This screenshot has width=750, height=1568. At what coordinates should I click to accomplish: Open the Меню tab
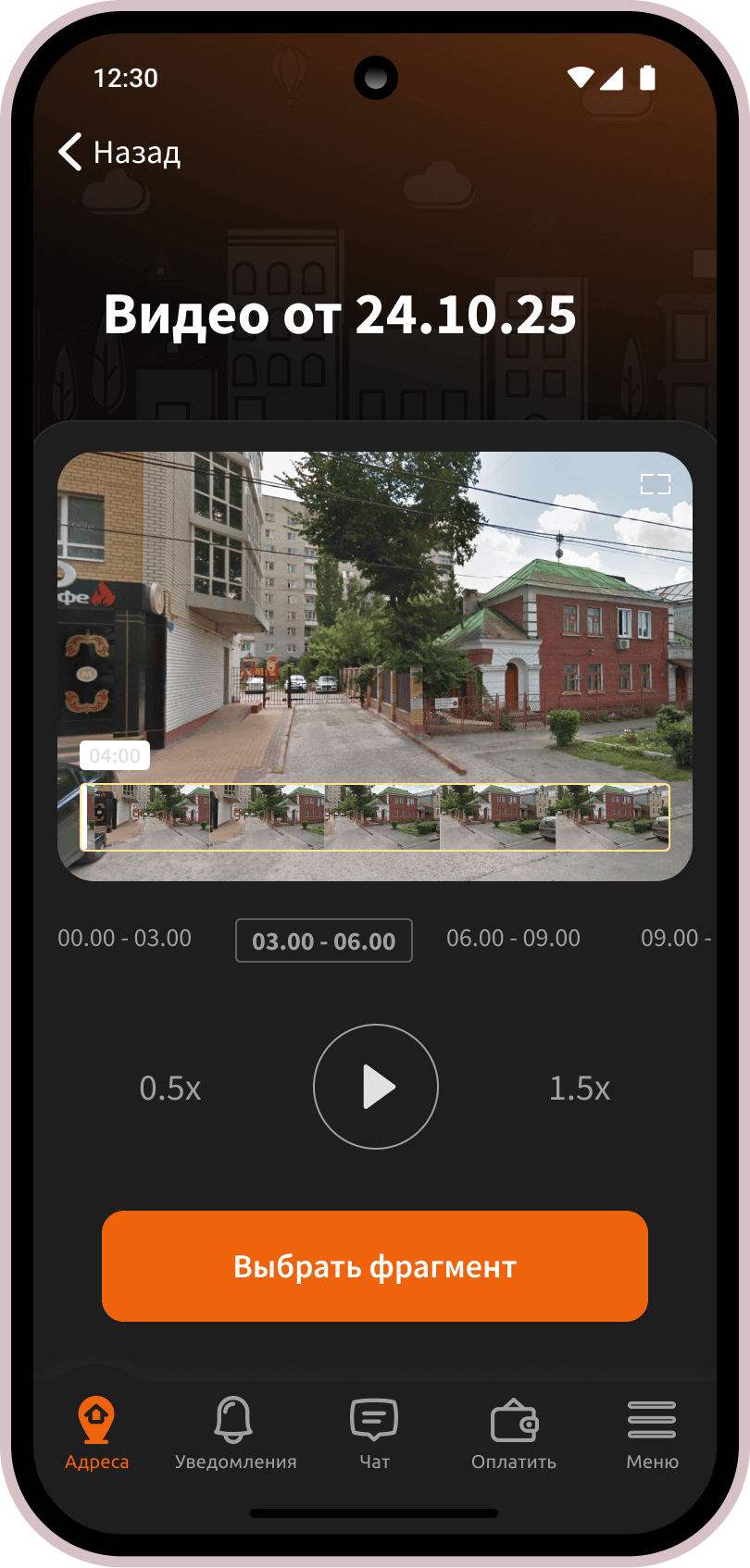click(652, 1434)
